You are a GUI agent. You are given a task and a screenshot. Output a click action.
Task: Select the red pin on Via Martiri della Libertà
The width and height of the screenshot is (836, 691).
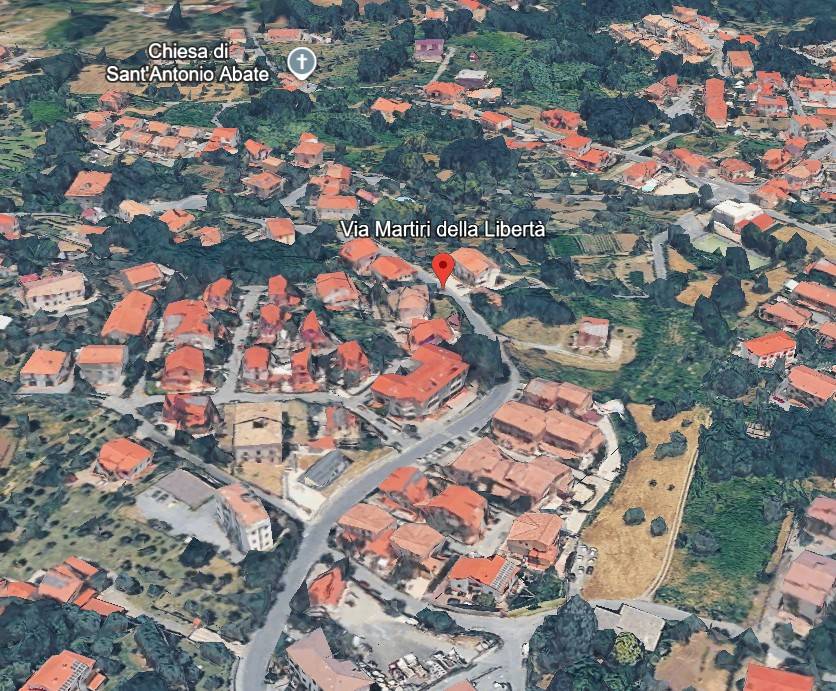point(444,268)
